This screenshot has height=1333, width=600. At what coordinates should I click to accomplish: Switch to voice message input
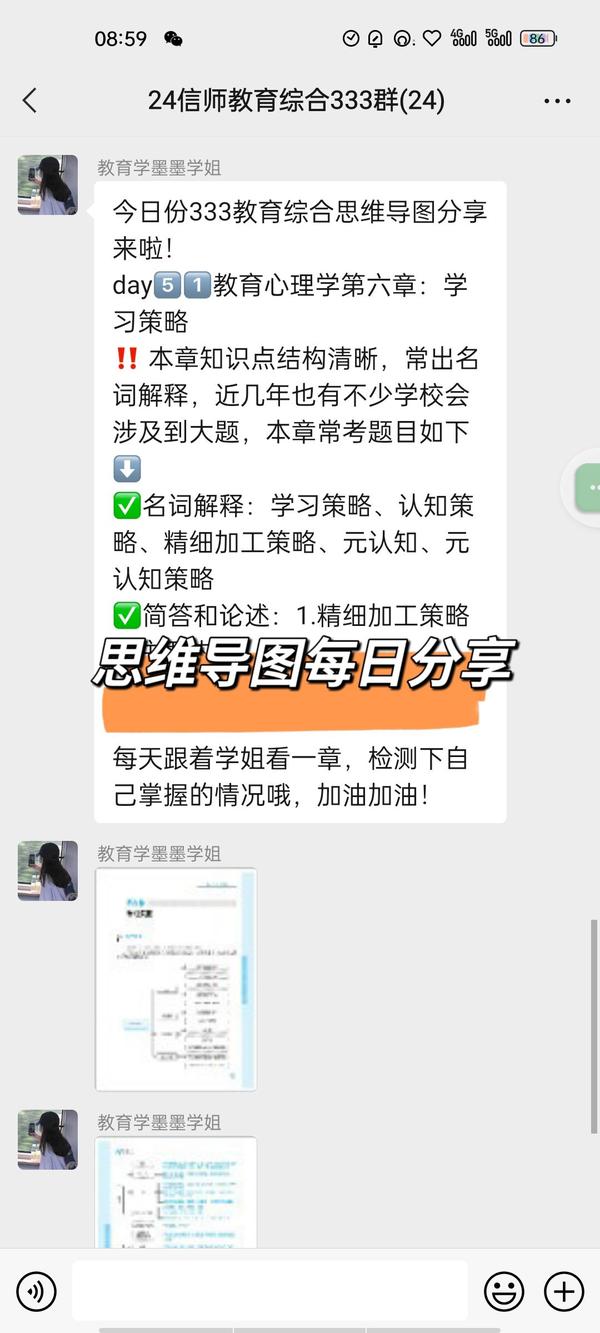tap(36, 1292)
